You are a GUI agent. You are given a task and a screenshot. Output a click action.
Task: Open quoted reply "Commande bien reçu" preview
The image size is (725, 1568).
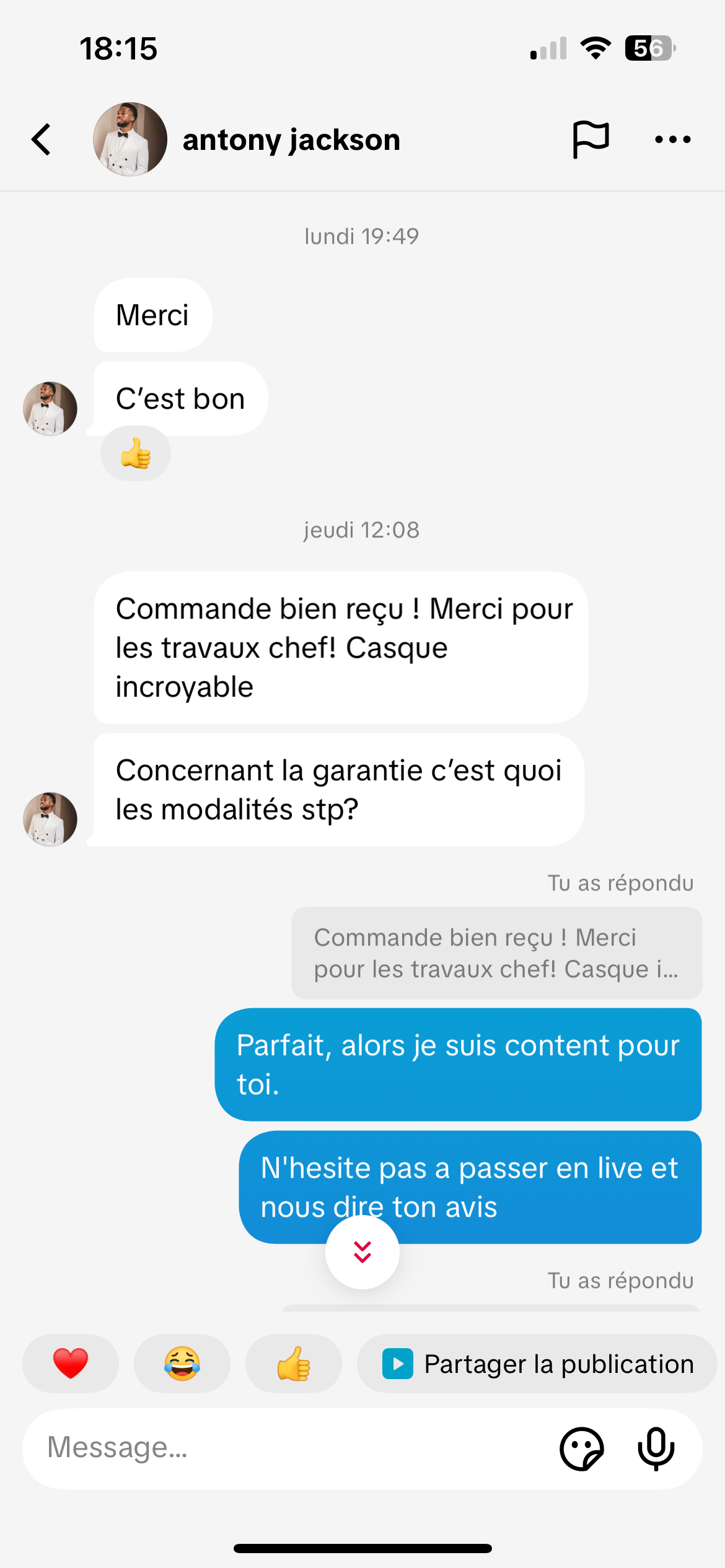tap(496, 952)
